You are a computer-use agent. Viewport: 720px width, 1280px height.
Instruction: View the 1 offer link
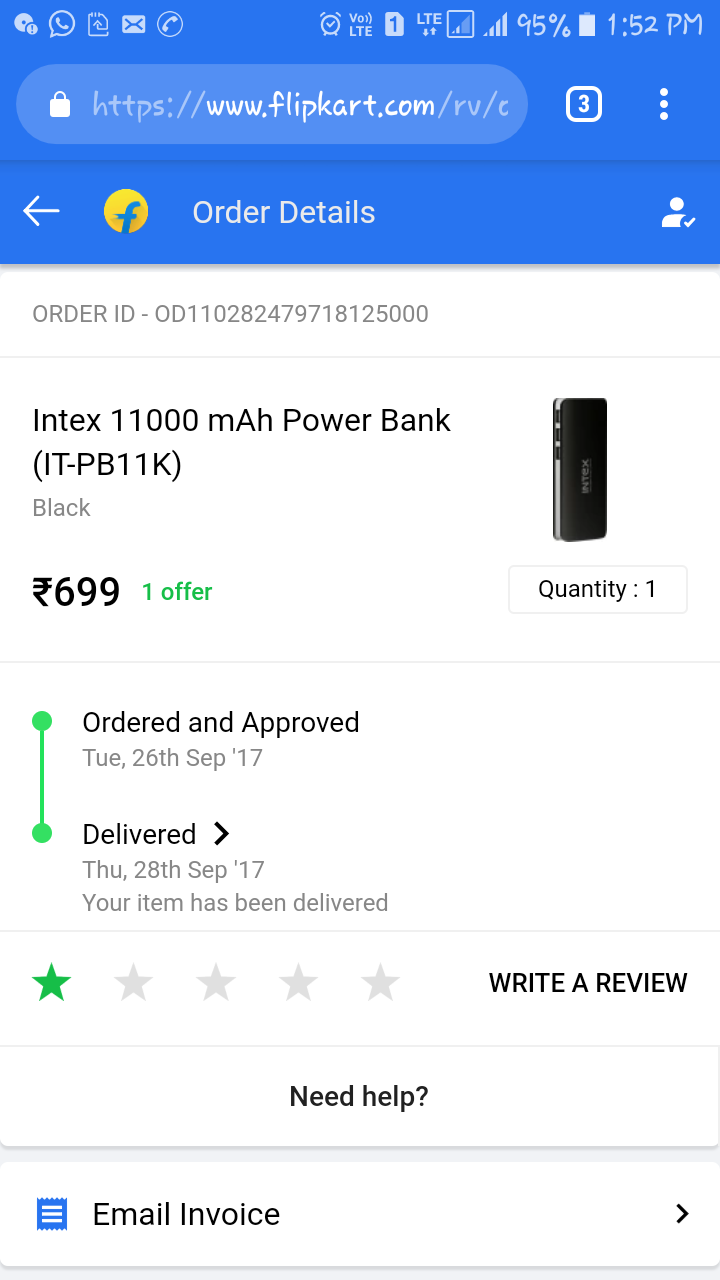pos(177,592)
